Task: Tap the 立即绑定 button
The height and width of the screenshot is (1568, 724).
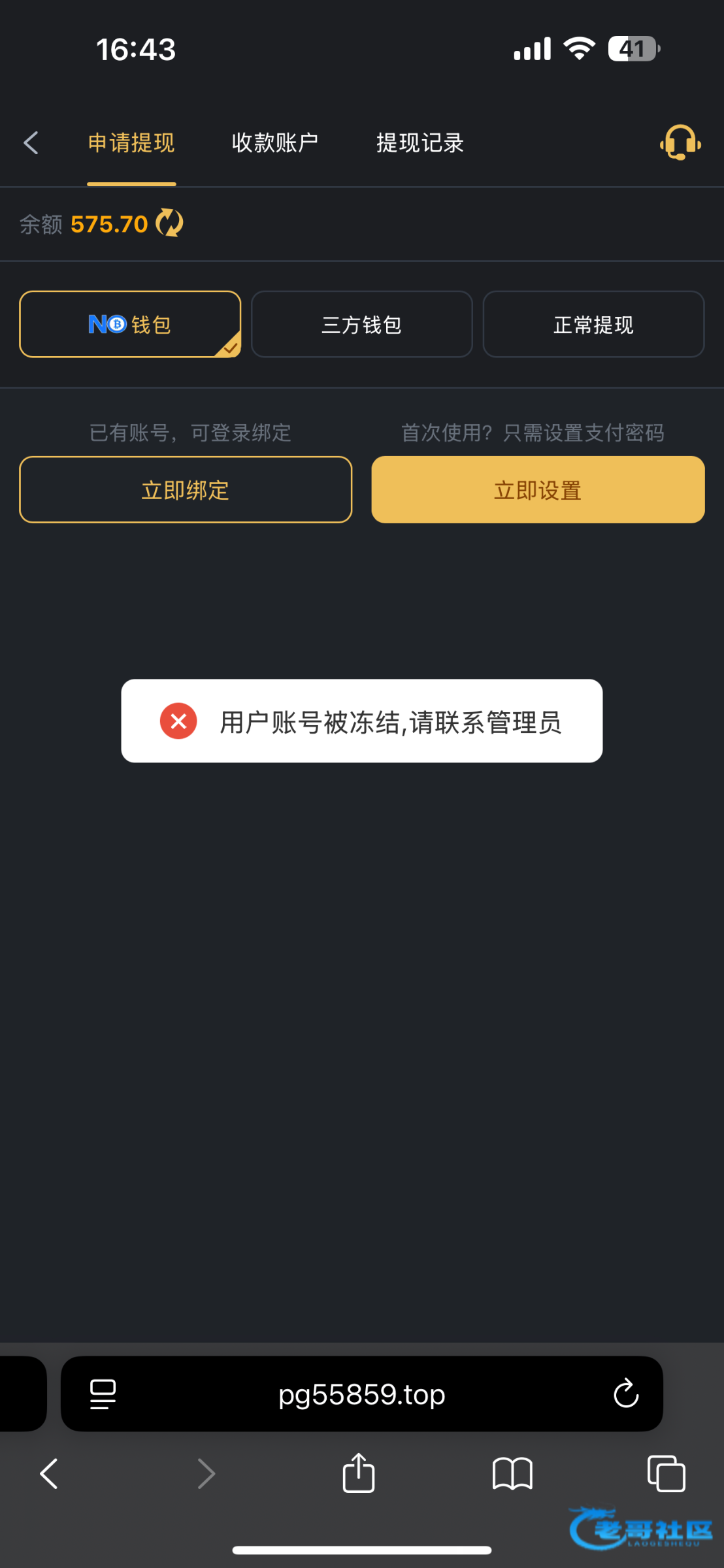Action: 186,489
